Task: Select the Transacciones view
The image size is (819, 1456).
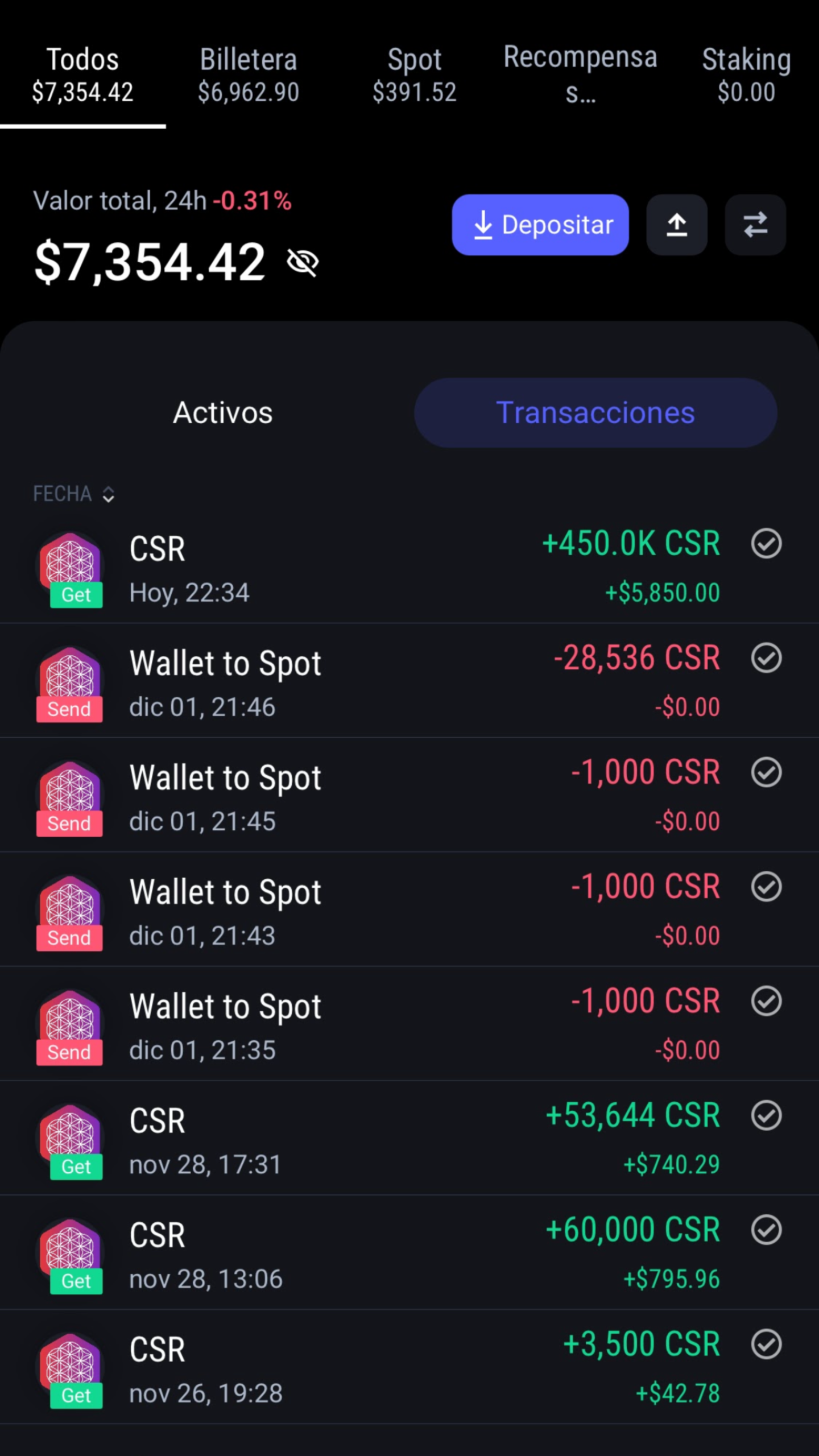Action: click(x=595, y=412)
